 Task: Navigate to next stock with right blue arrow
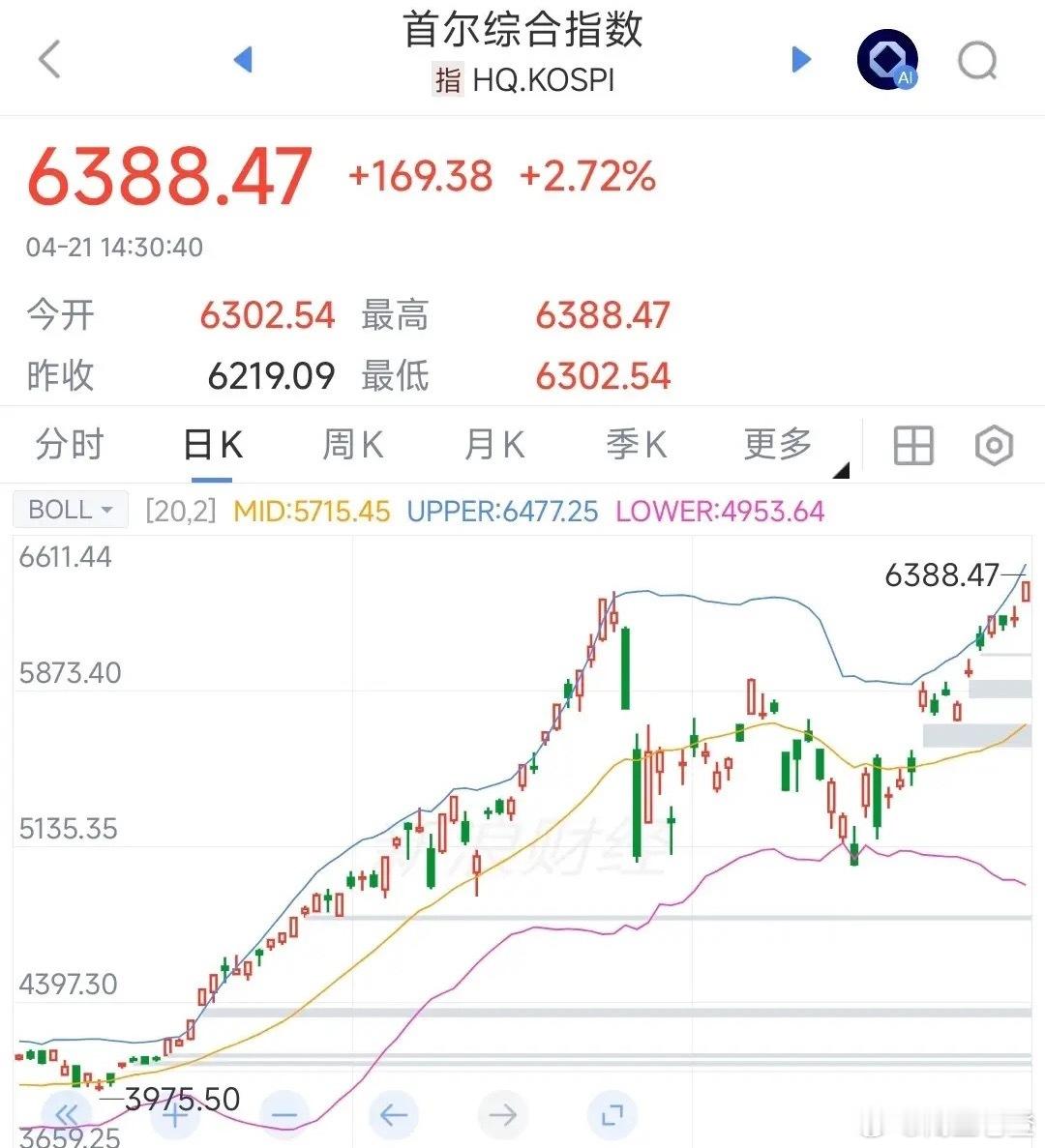(801, 59)
